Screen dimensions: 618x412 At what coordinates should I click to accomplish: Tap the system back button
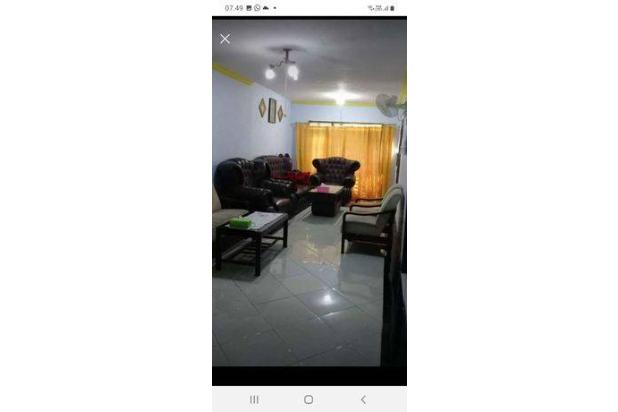tap(363, 399)
